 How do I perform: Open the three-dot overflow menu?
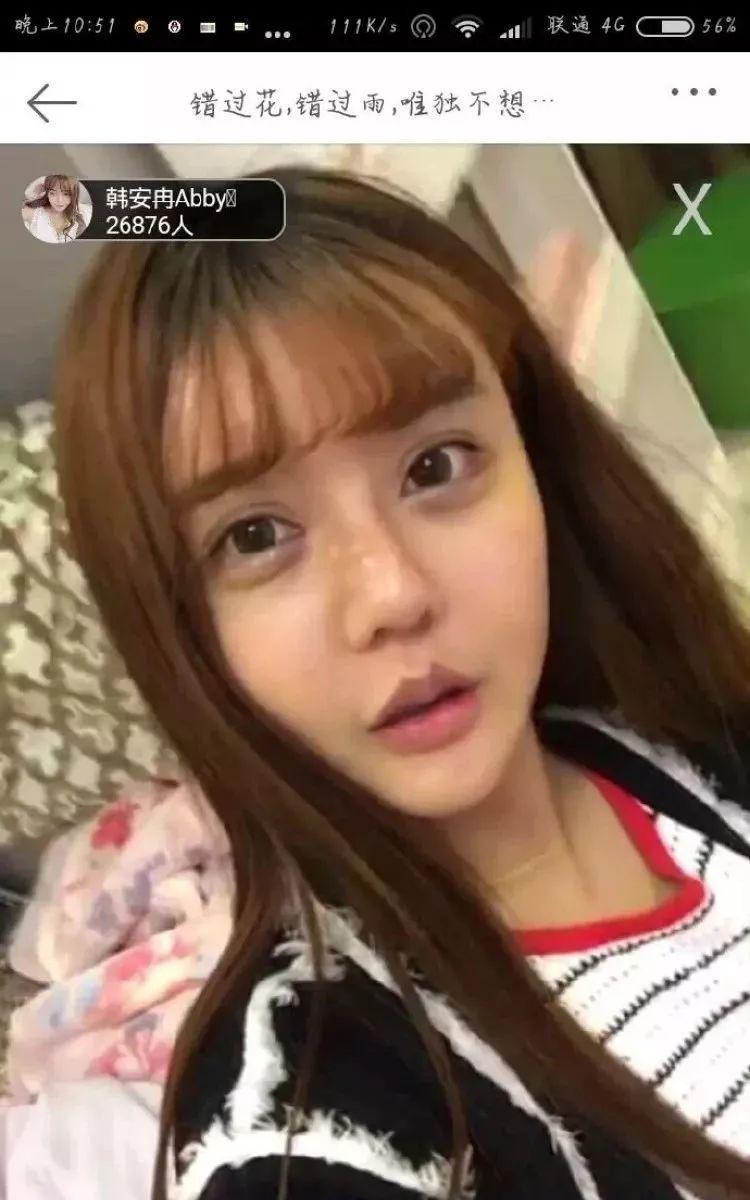693,93
